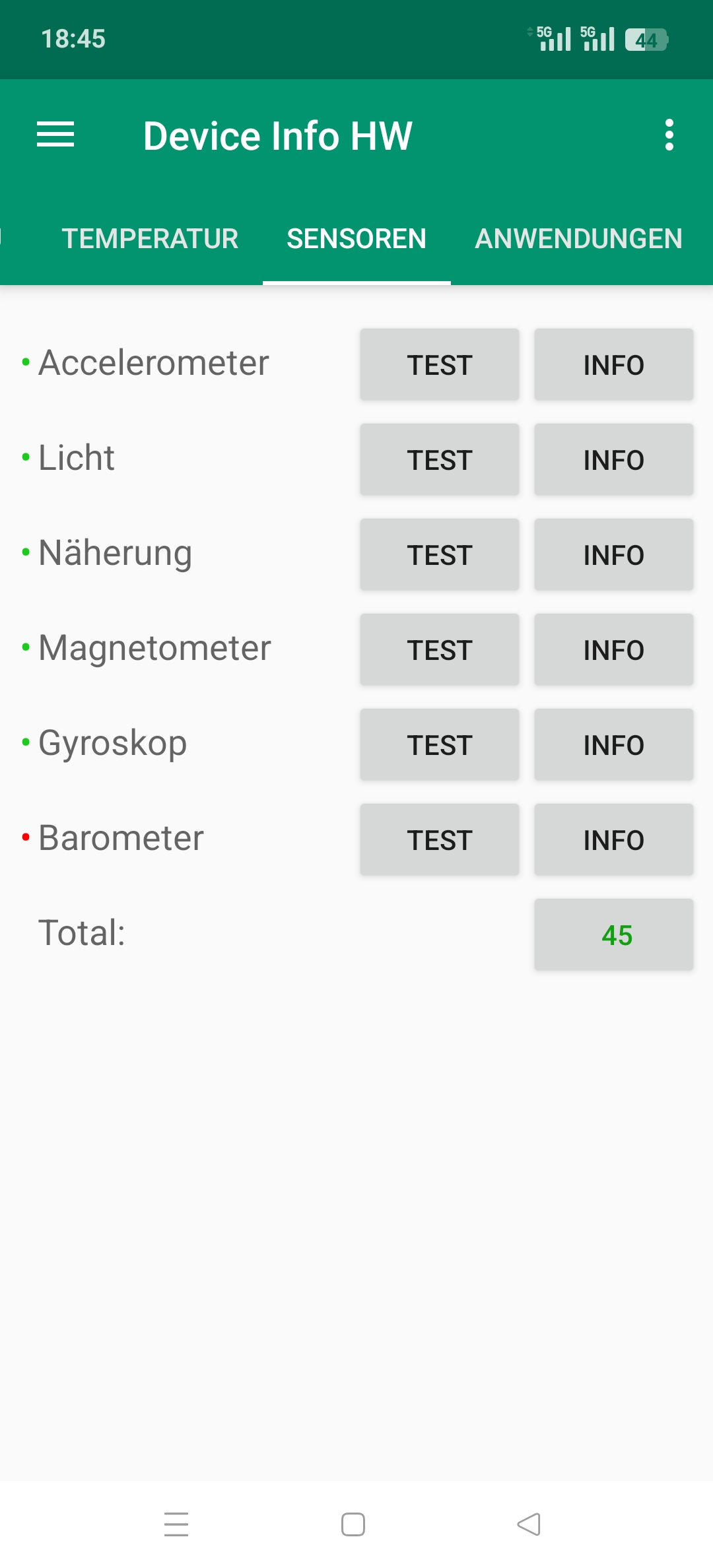Start the Näherung sensor test
The height and width of the screenshot is (1568, 713).
pyautogui.click(x=440, y=555)
